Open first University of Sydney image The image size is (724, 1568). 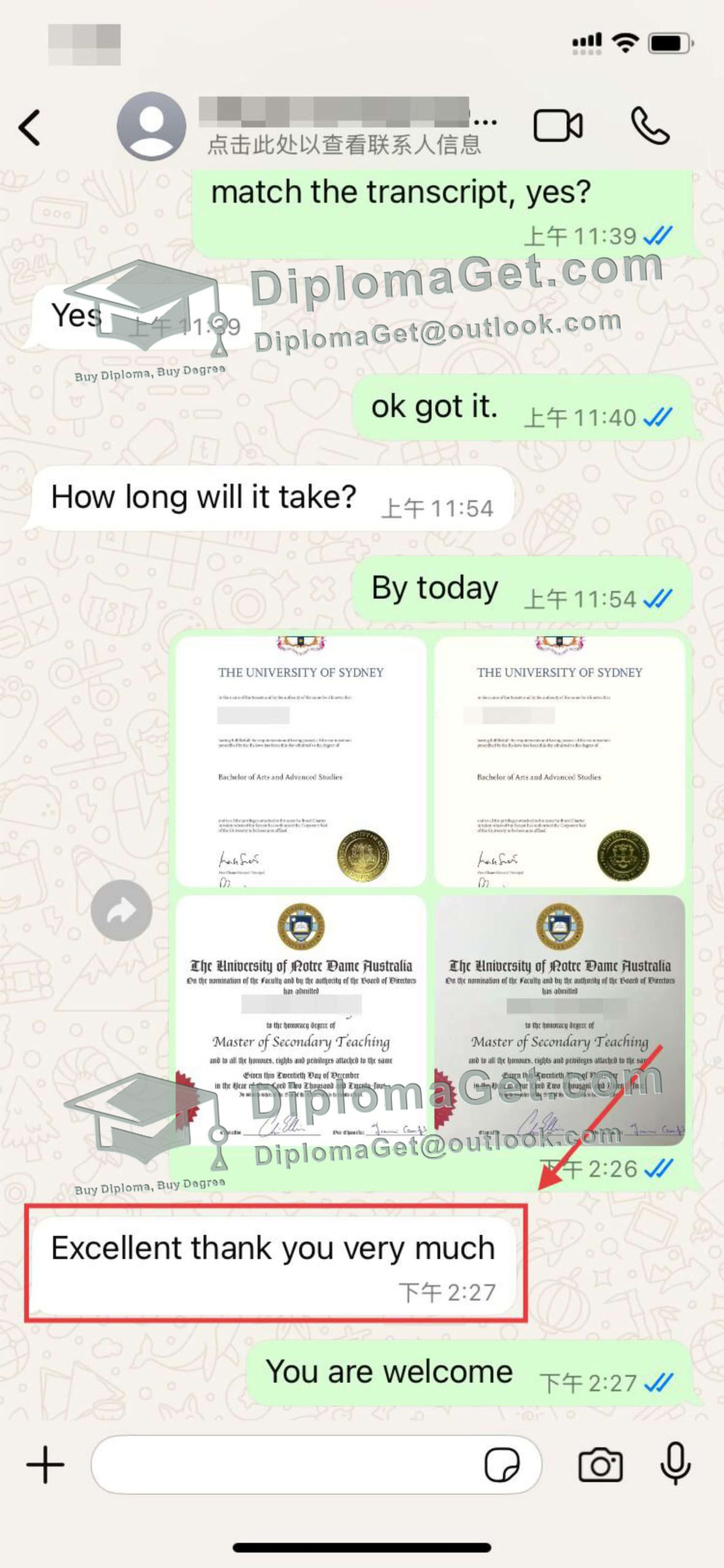[301, 761]
